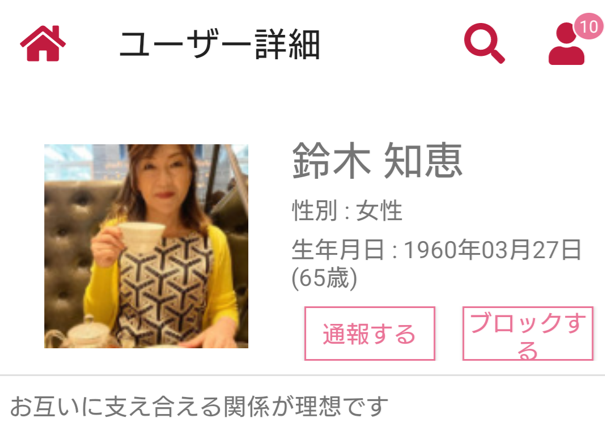Go to the home screen icon

coord(42,43)
